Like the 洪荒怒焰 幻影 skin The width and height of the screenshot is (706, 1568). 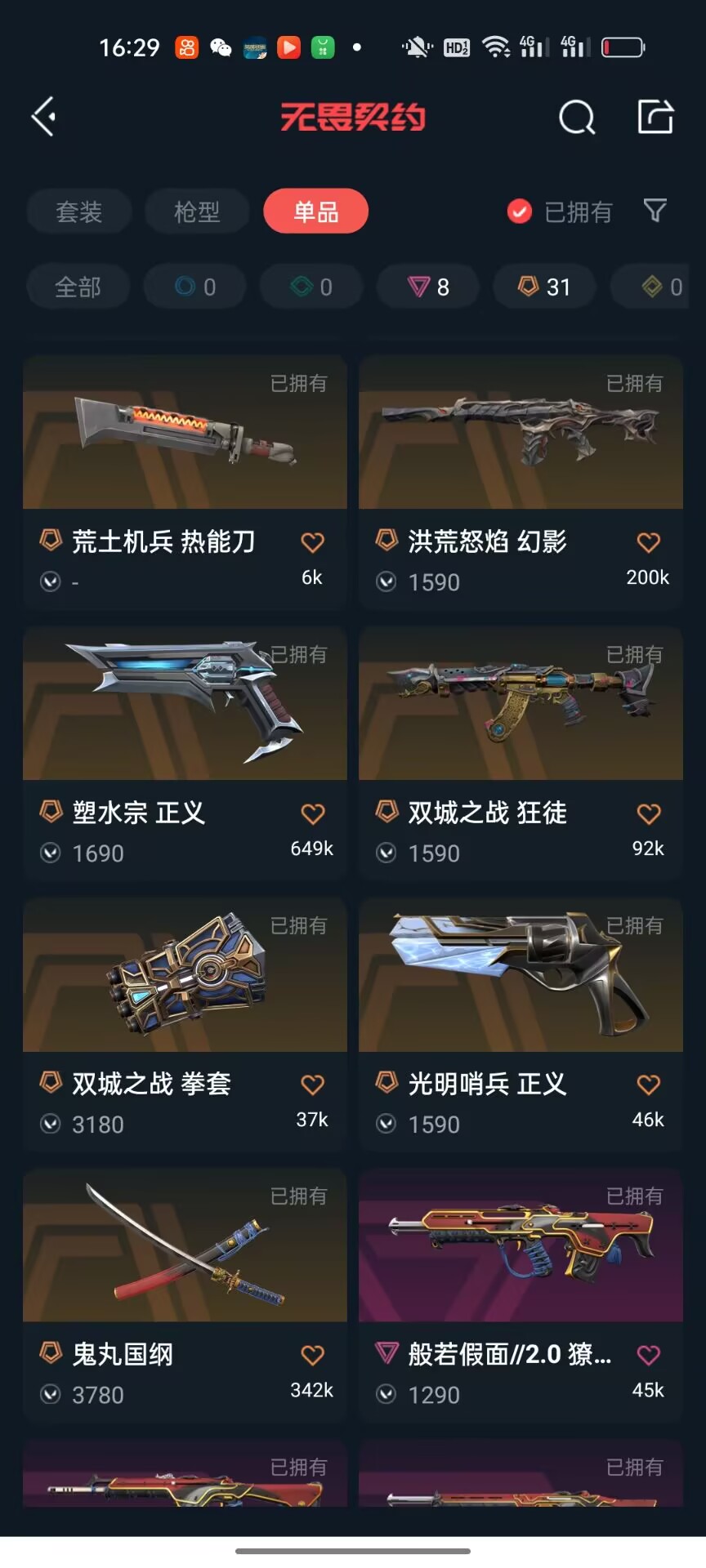point(648,541)
